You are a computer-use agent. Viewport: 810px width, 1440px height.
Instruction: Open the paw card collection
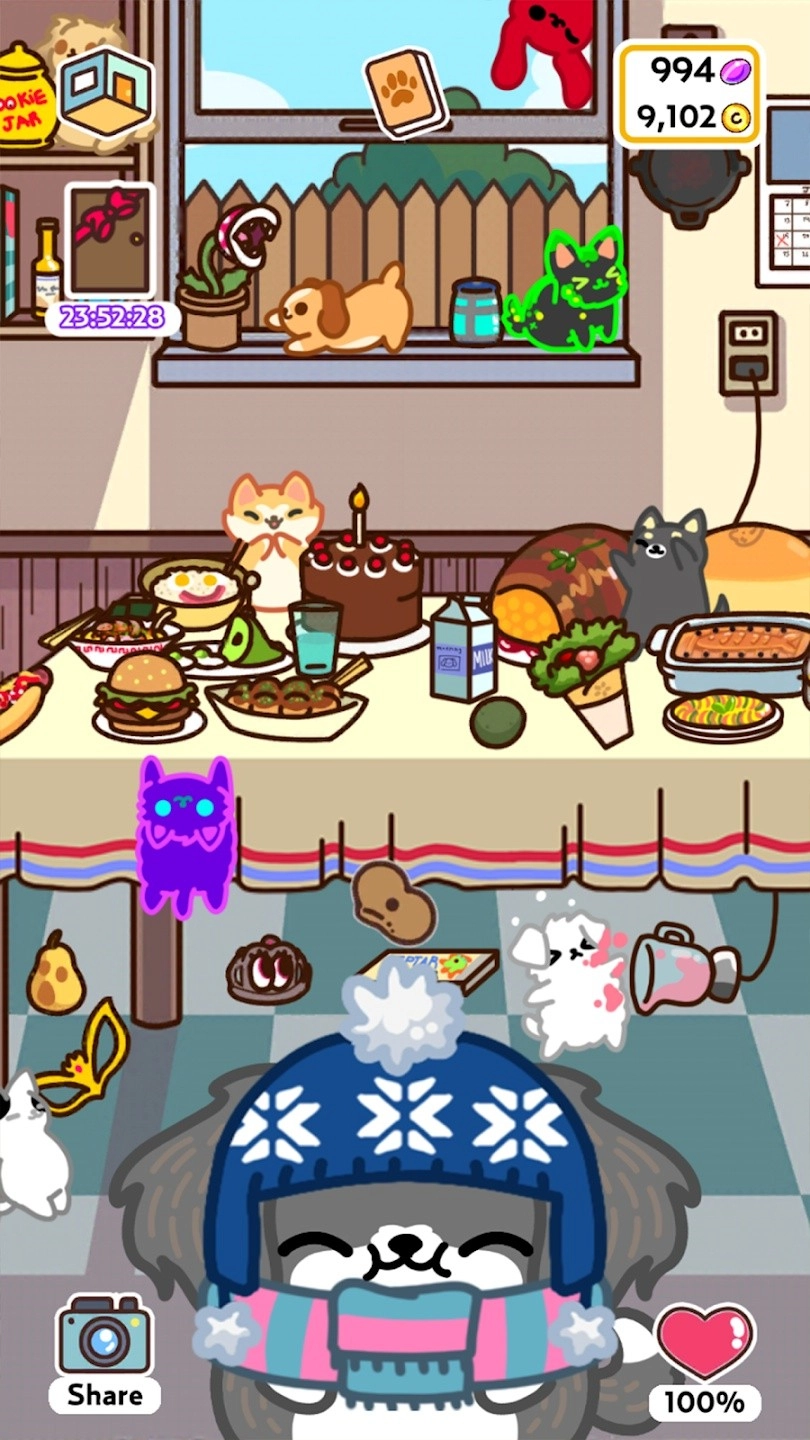pyautogui.click(x=405, y=92)
